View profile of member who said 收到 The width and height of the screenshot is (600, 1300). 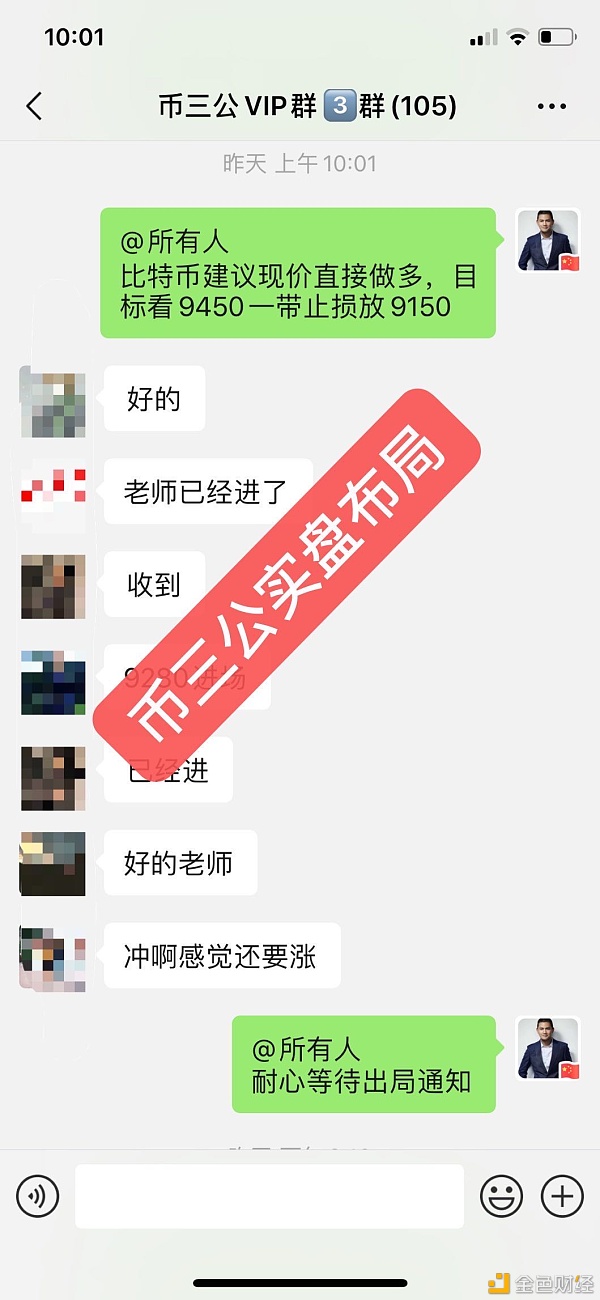(53, 585)
